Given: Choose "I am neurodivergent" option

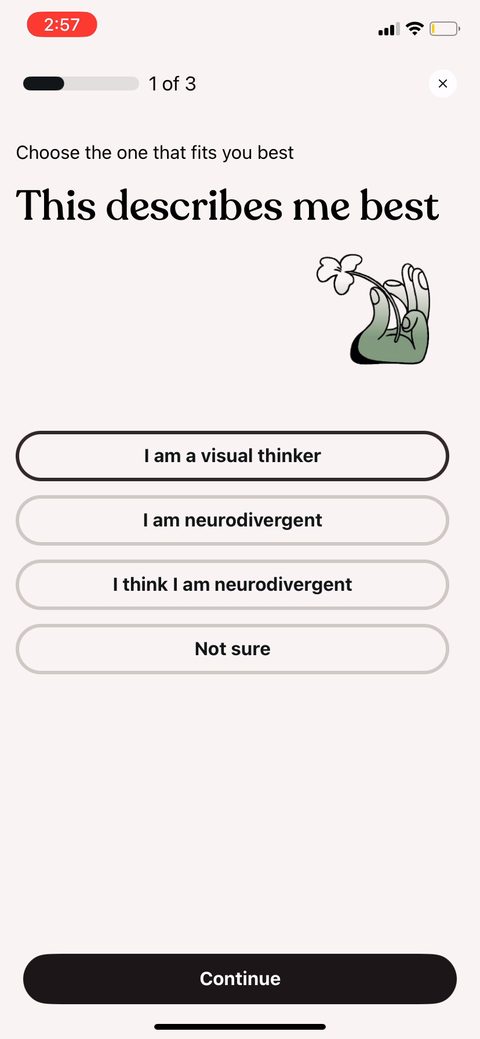Looking at the screenshot, I should pos(232,520).
